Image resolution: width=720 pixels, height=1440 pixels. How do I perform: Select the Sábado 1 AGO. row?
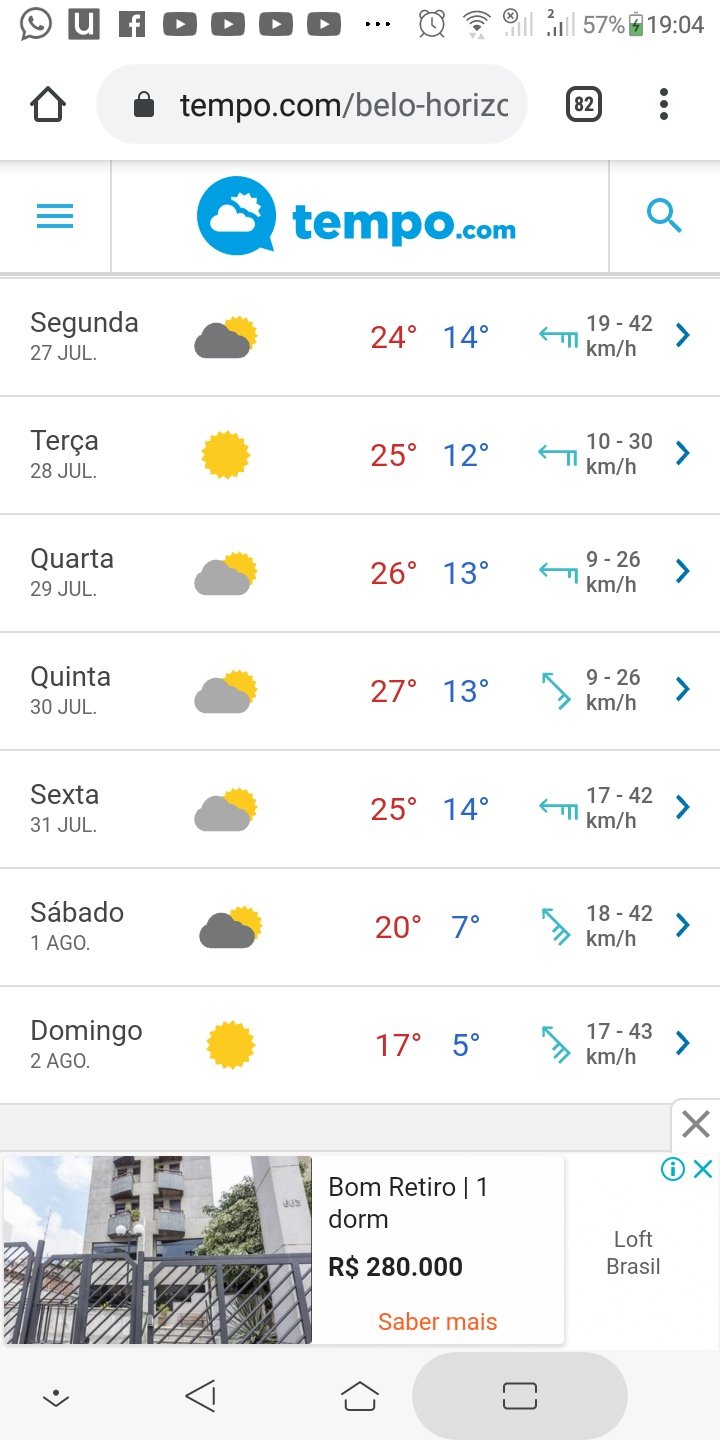point(360,927)
